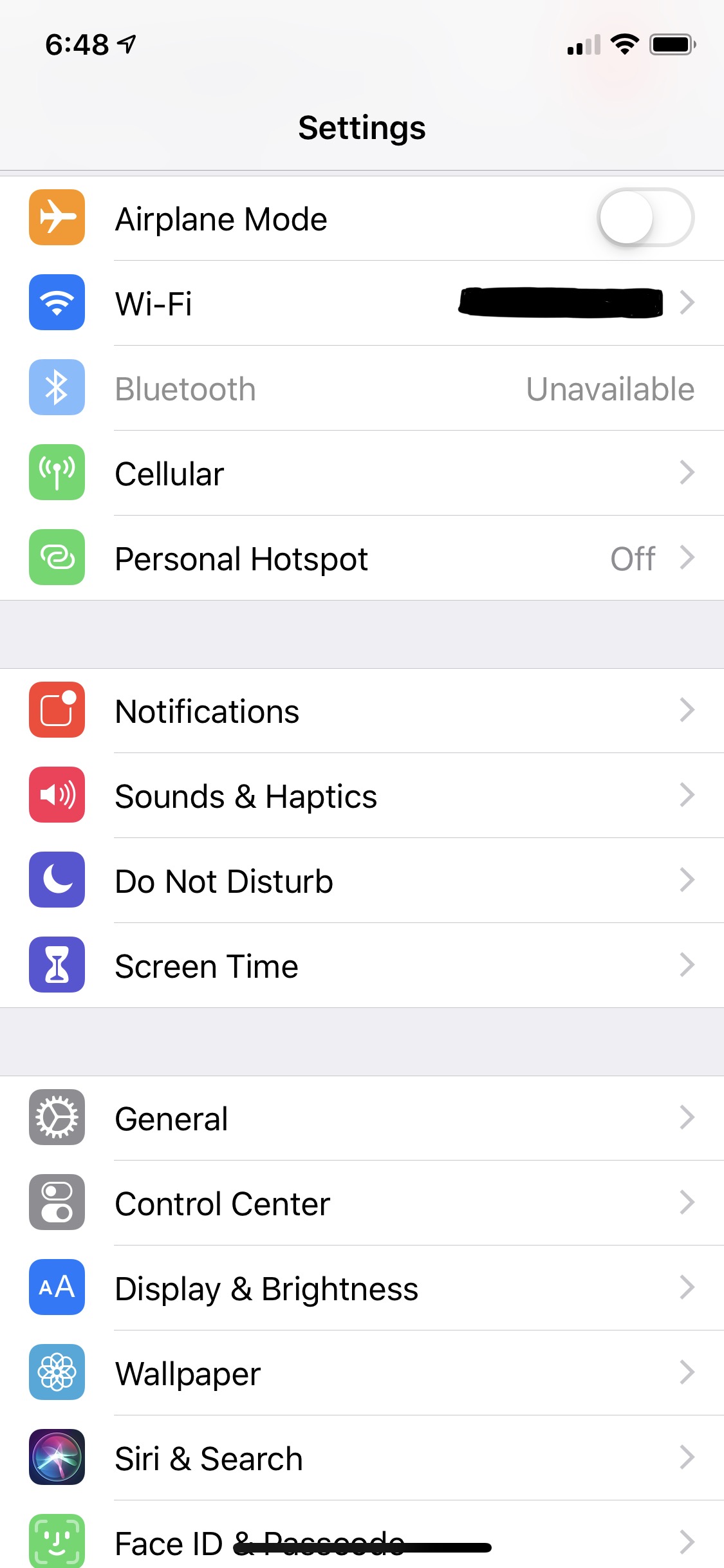The height and width of the screenshot is (1568, 724).
Task: Tap the Bluetooth icon
Action: tap(57, 388)
